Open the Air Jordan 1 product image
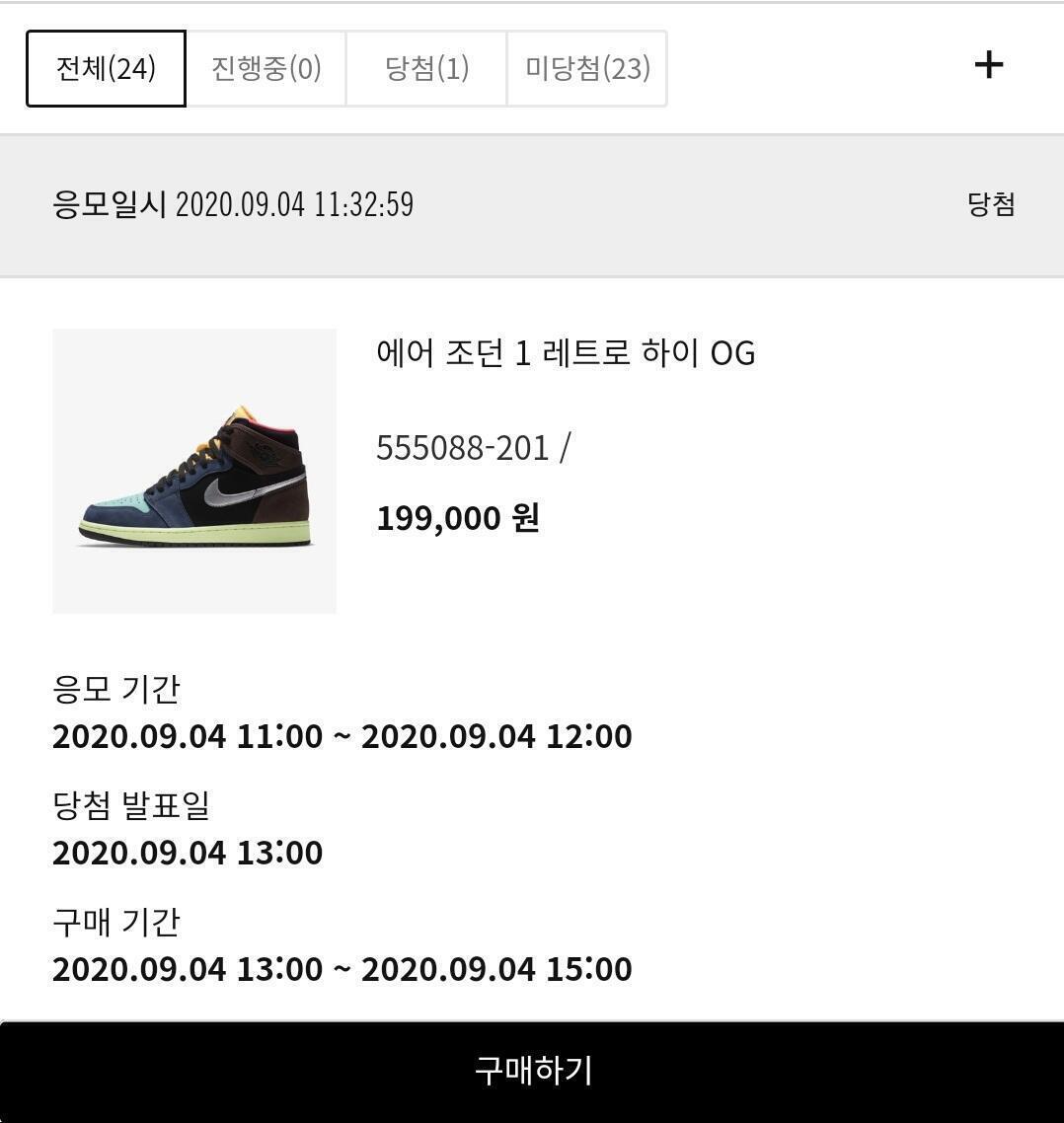 [x=194, y=471]
